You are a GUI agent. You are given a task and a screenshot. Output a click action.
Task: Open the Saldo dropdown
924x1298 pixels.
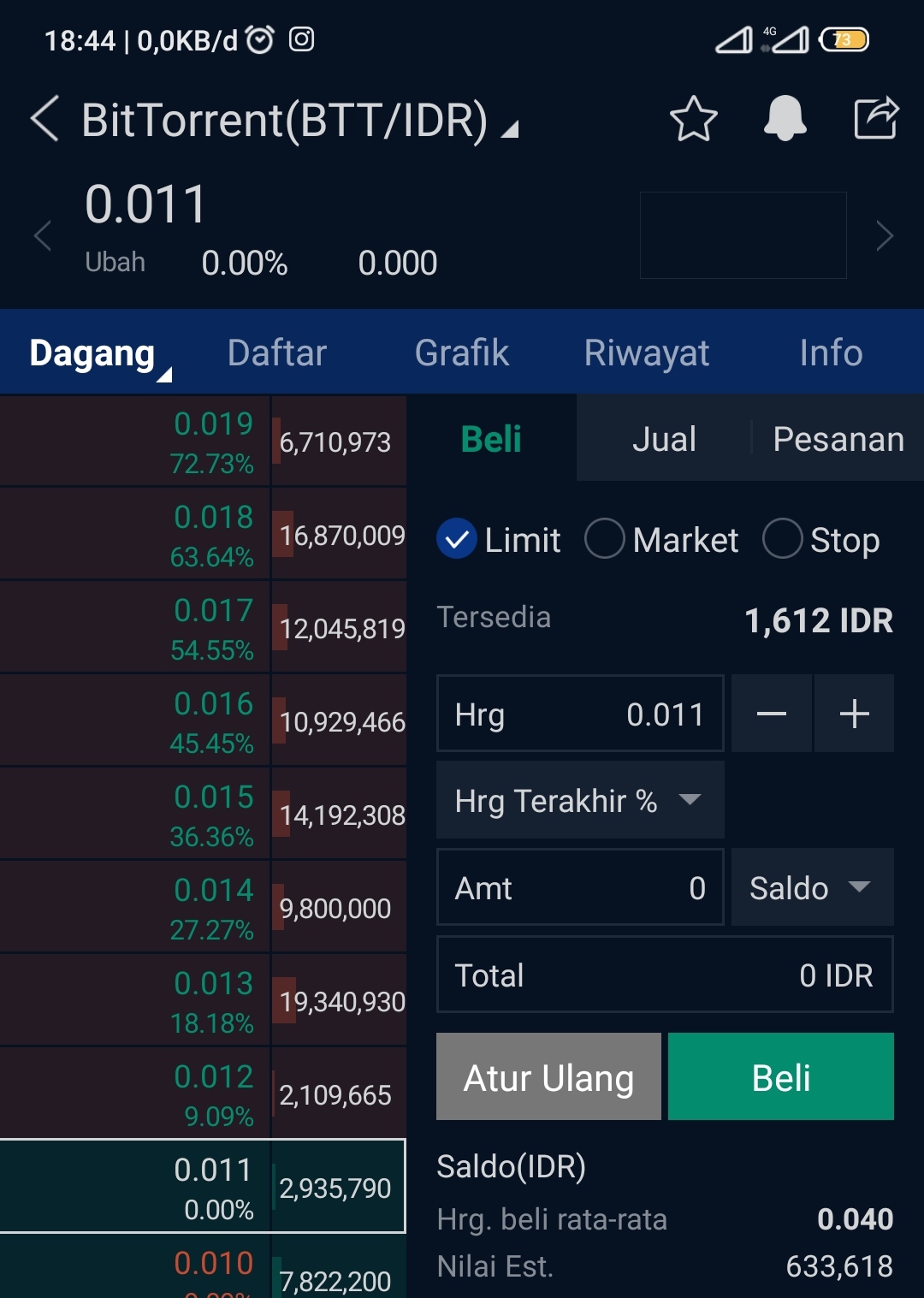(812, 887)
